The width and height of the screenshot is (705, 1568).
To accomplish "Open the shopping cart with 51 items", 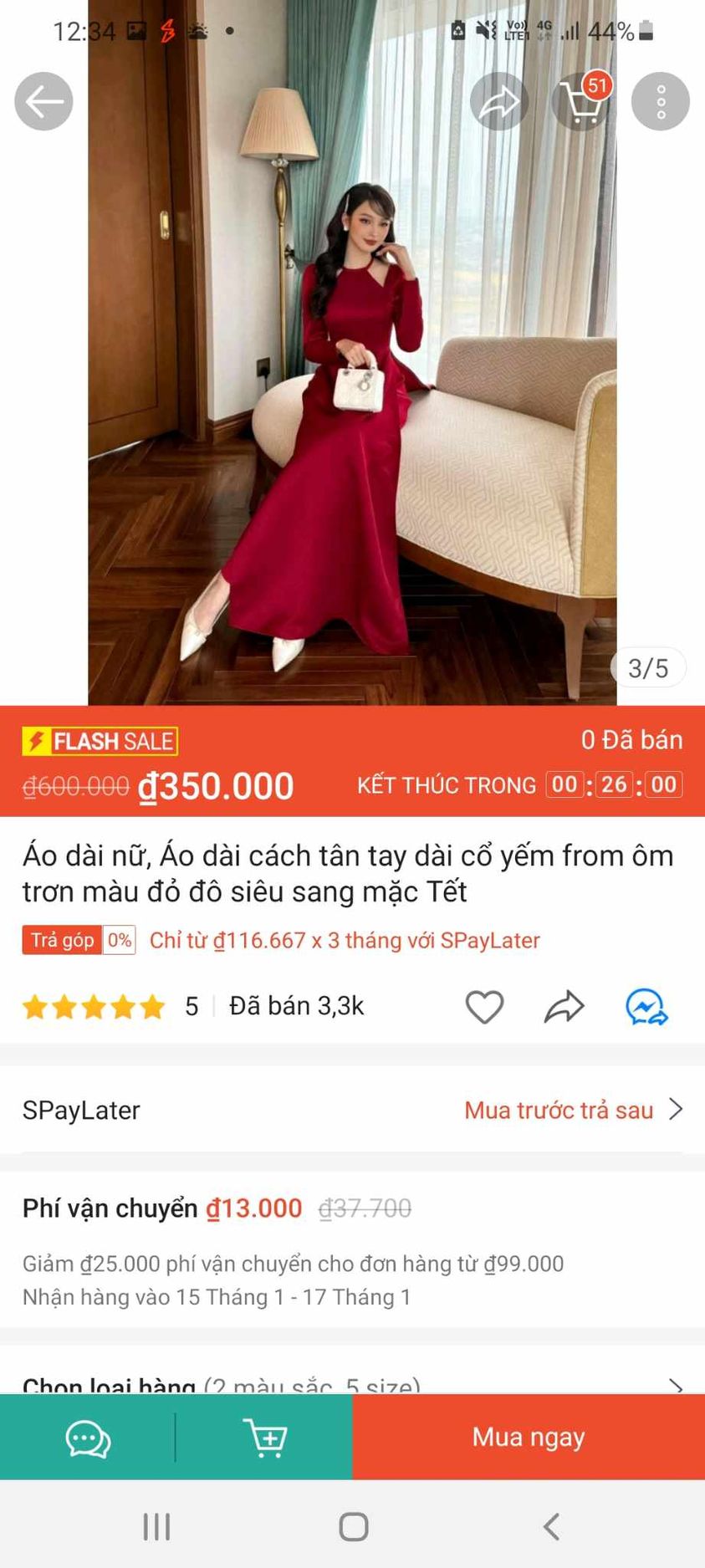I will [x=581, y=102].
